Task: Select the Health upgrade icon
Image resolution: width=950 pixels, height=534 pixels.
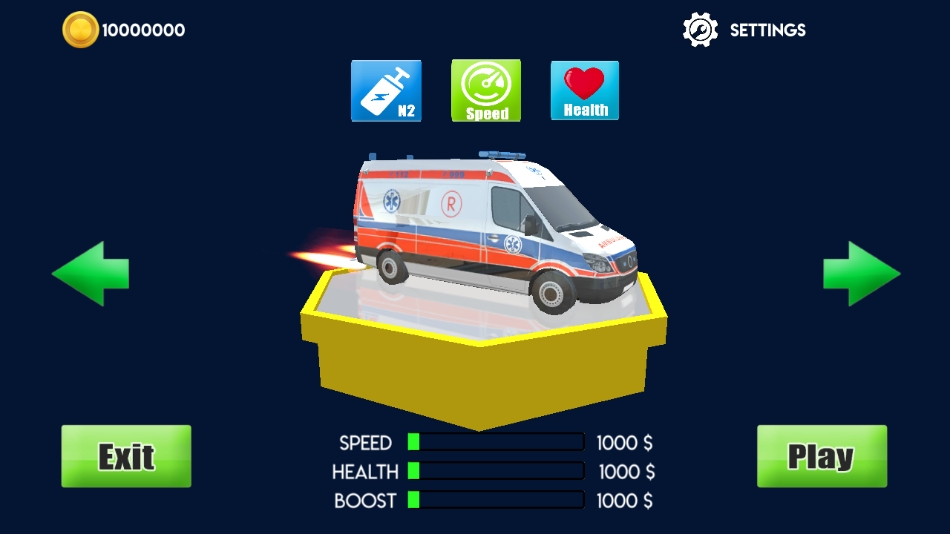Action: pyautogui.click(x=585, y=91)
